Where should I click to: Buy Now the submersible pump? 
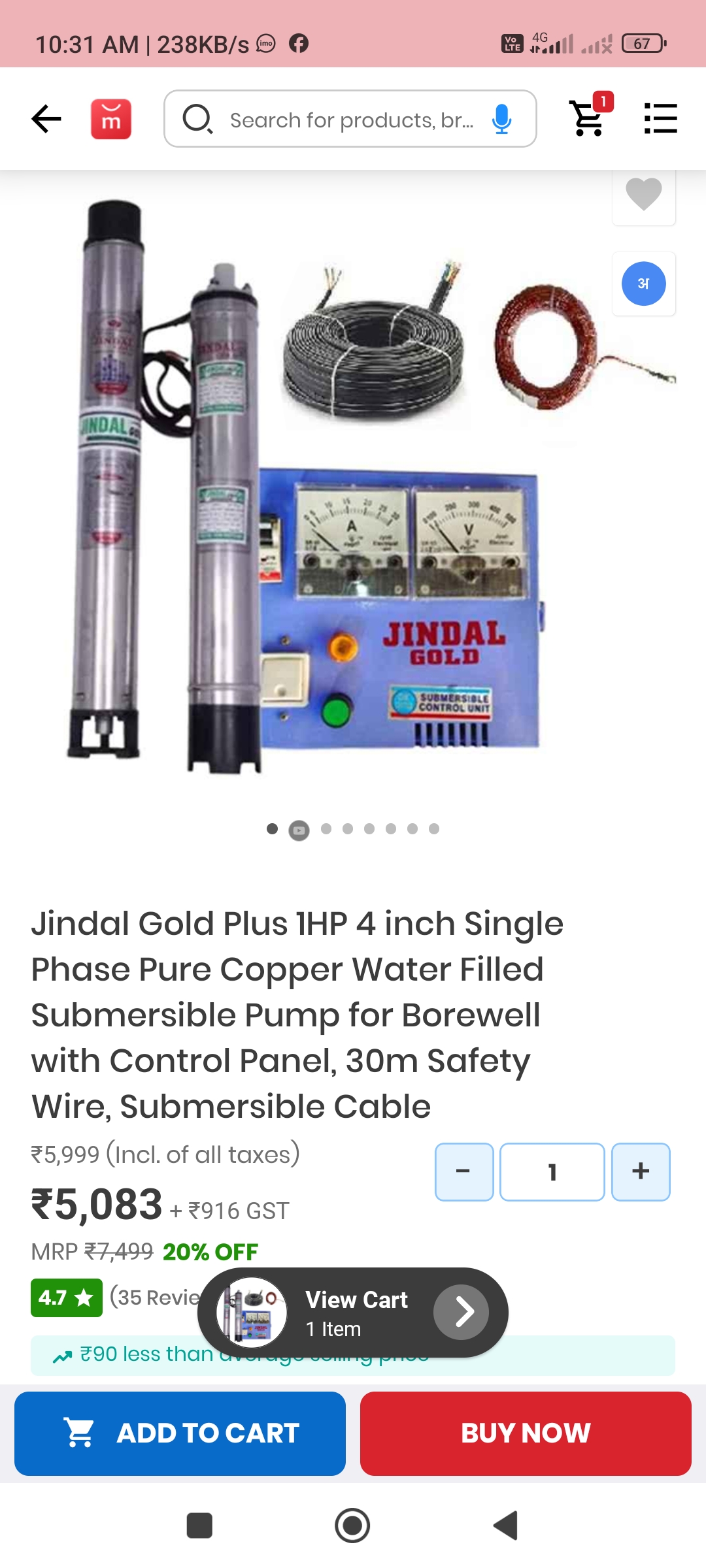[526, 1433]
